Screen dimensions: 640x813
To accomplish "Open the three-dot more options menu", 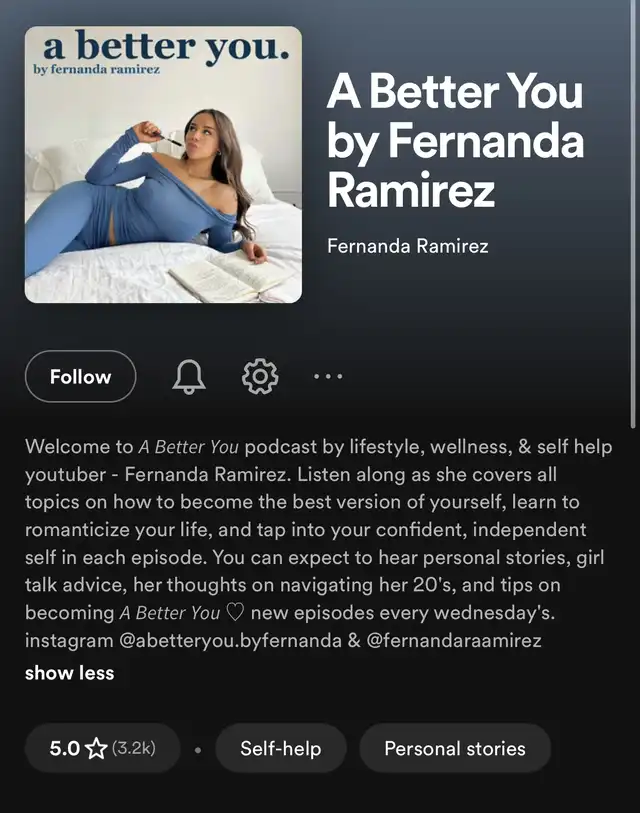I will pyautogui.click(x=328, y=377).
